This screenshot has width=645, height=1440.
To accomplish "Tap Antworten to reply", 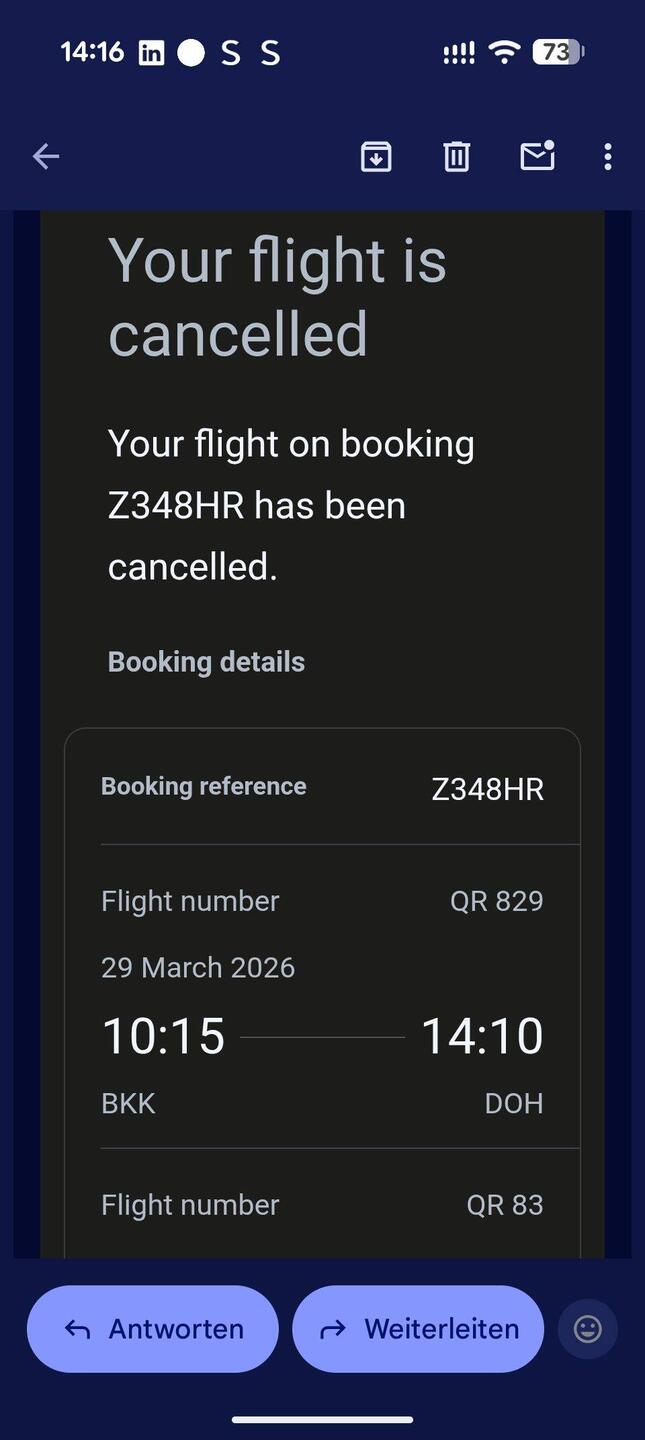I will point(153,1328).
